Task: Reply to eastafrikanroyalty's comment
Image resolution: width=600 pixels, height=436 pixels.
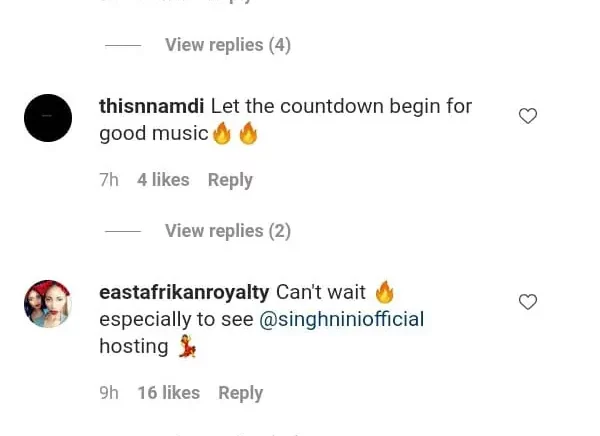Action: [240, 393]
